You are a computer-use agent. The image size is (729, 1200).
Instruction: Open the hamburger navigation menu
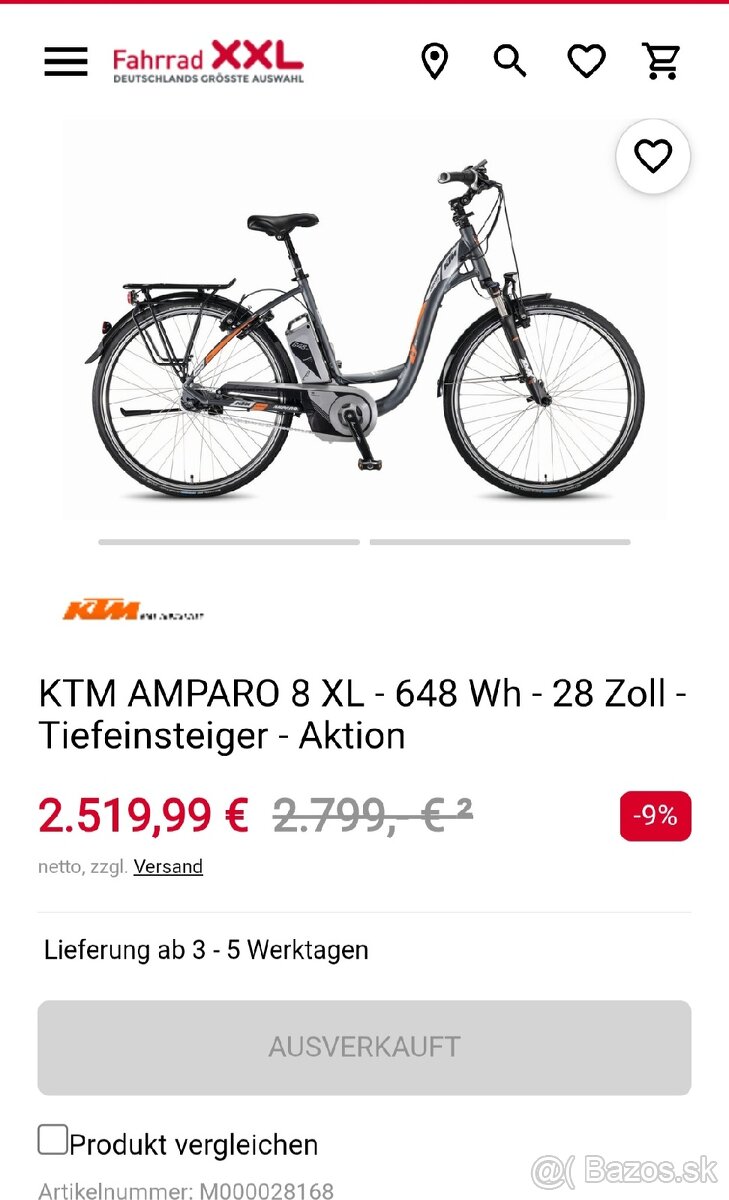(x=65, y=62)
